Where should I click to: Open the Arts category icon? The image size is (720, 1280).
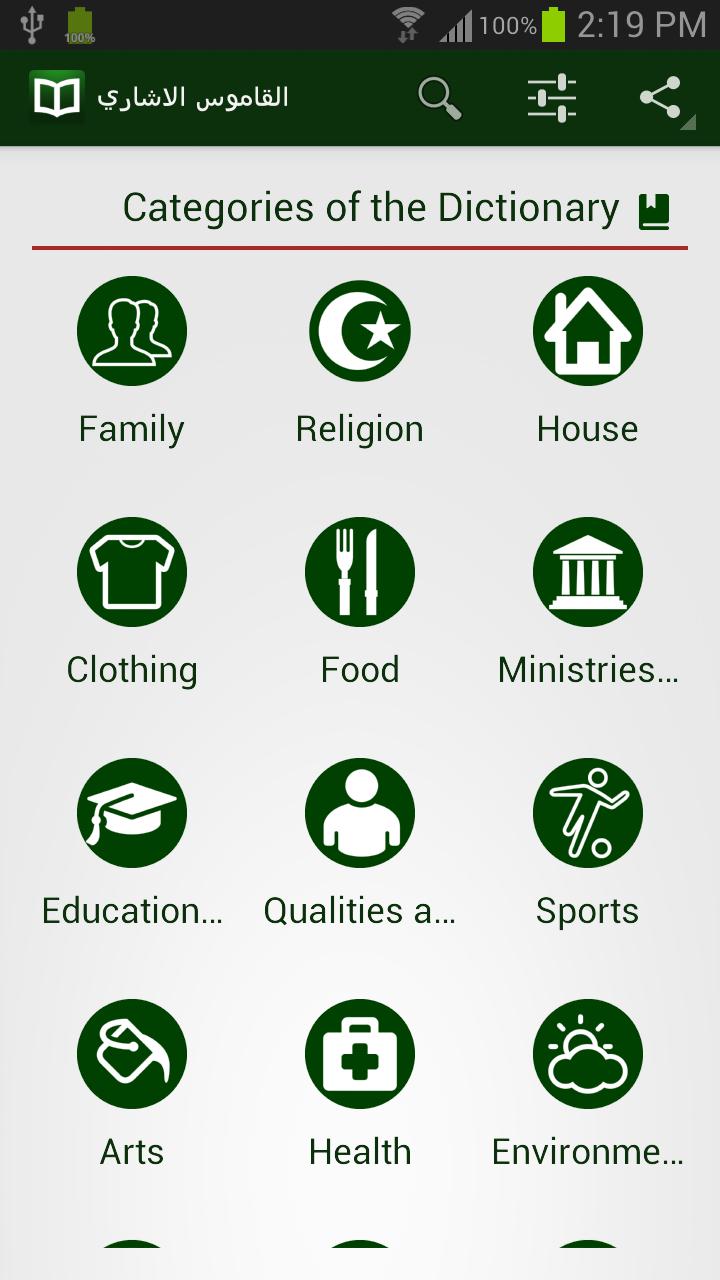click(131, 1053)
